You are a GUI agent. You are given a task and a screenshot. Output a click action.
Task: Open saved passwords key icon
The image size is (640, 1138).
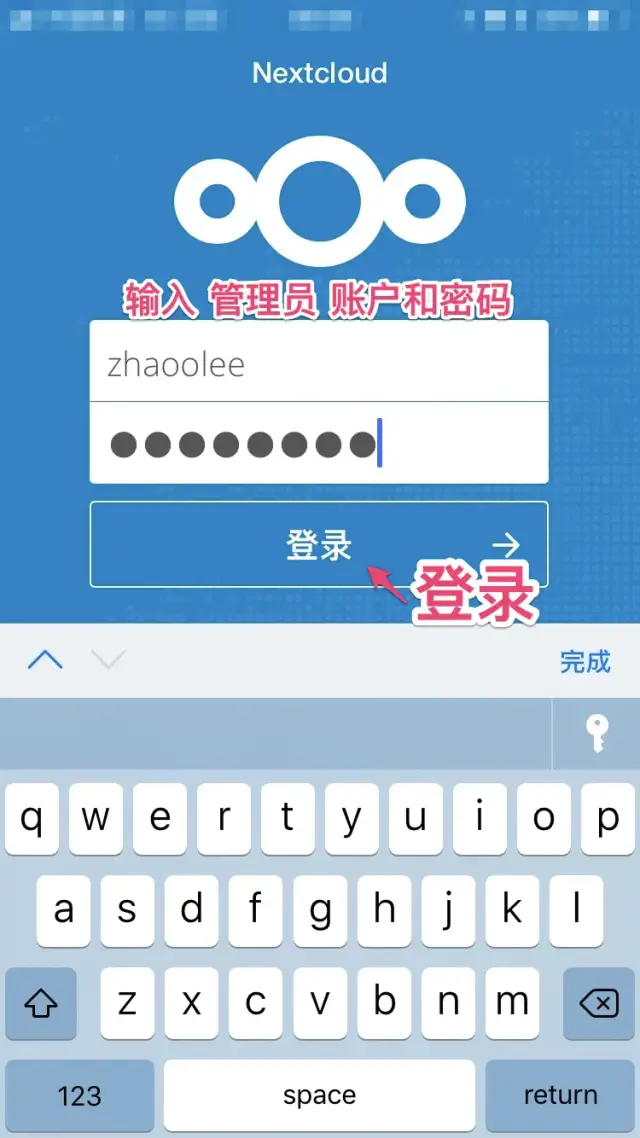pyautogui.click(x=596, y=734)
